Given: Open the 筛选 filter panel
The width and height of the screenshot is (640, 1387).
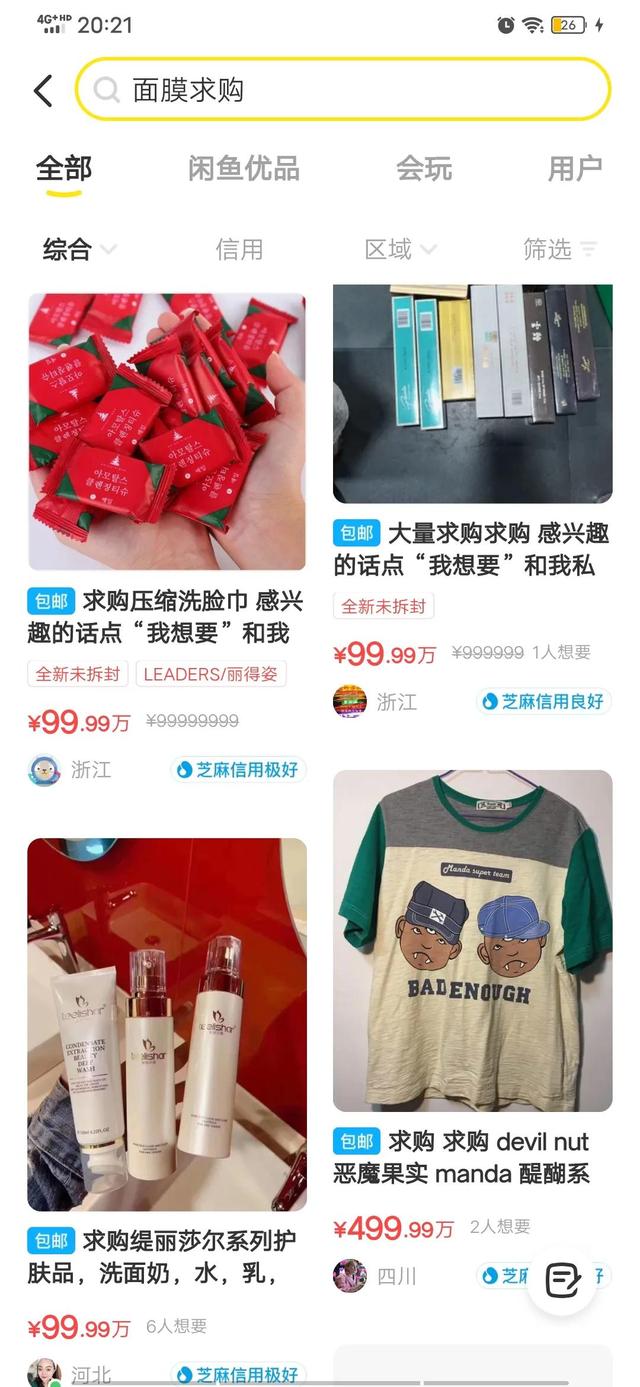Looking at the screenshot, I should [559, 249].
